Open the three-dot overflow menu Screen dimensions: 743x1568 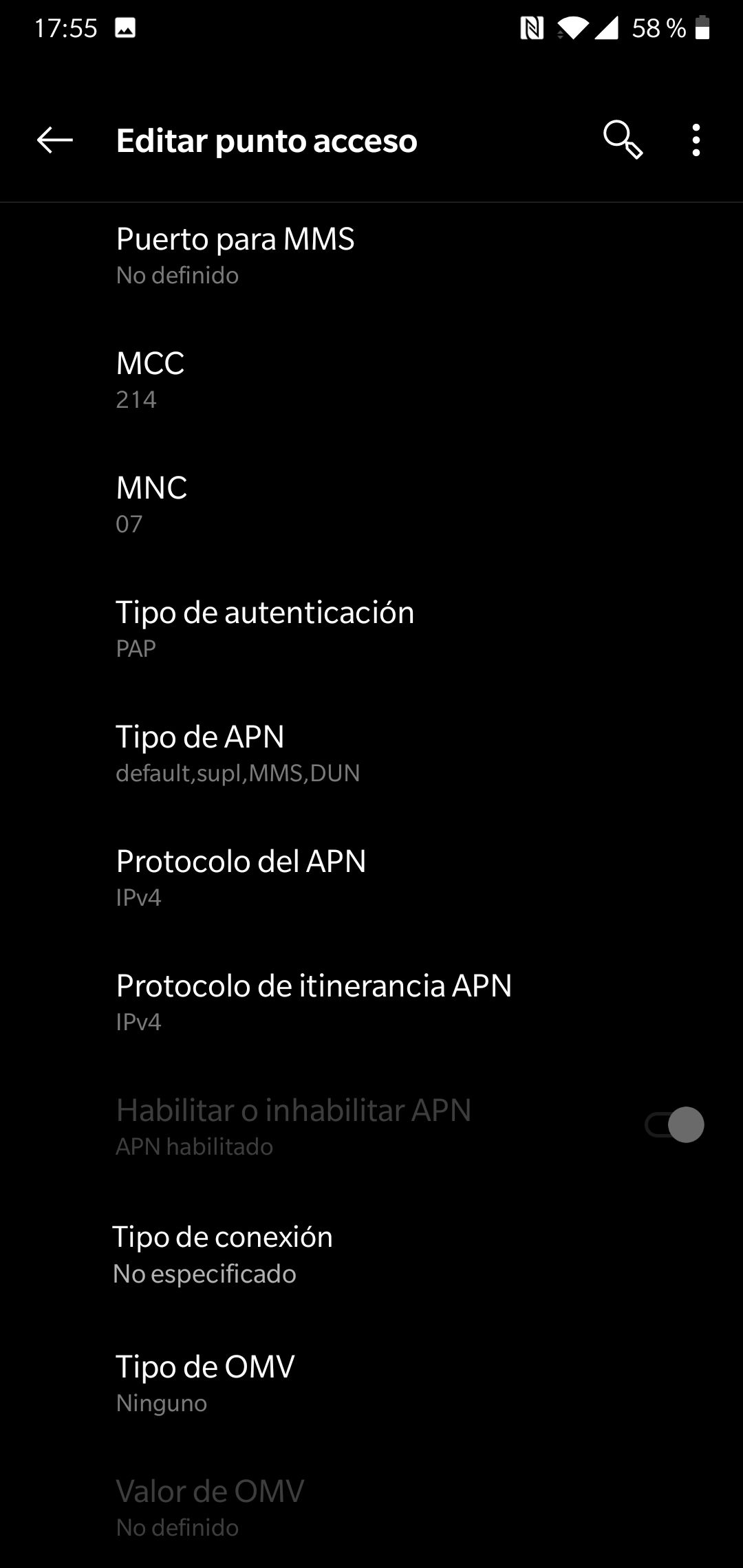tap(696, 140)
